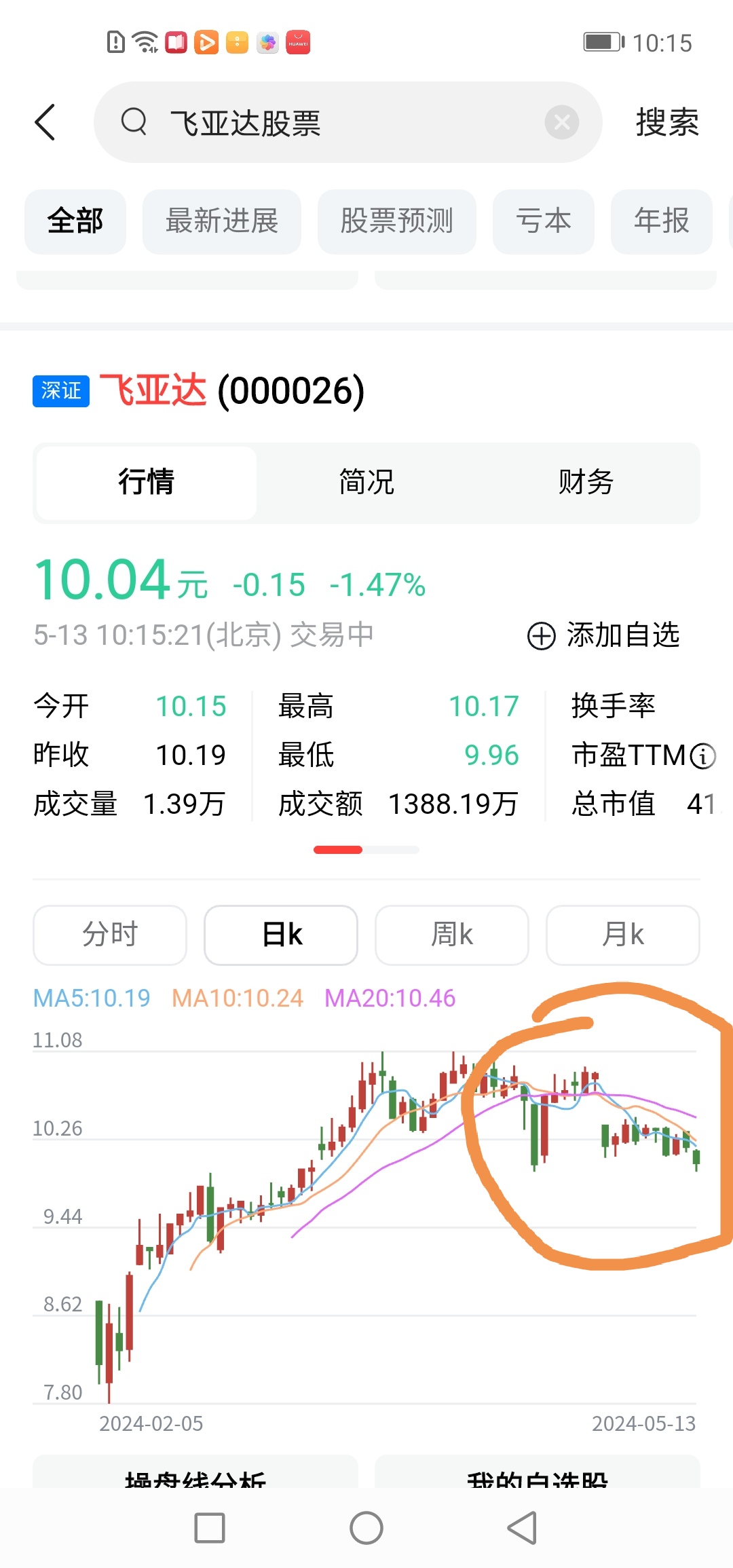This screenshot has width=733, height=1568.
Task: Switch to the 周k chart
Action: tap(452, 935)
